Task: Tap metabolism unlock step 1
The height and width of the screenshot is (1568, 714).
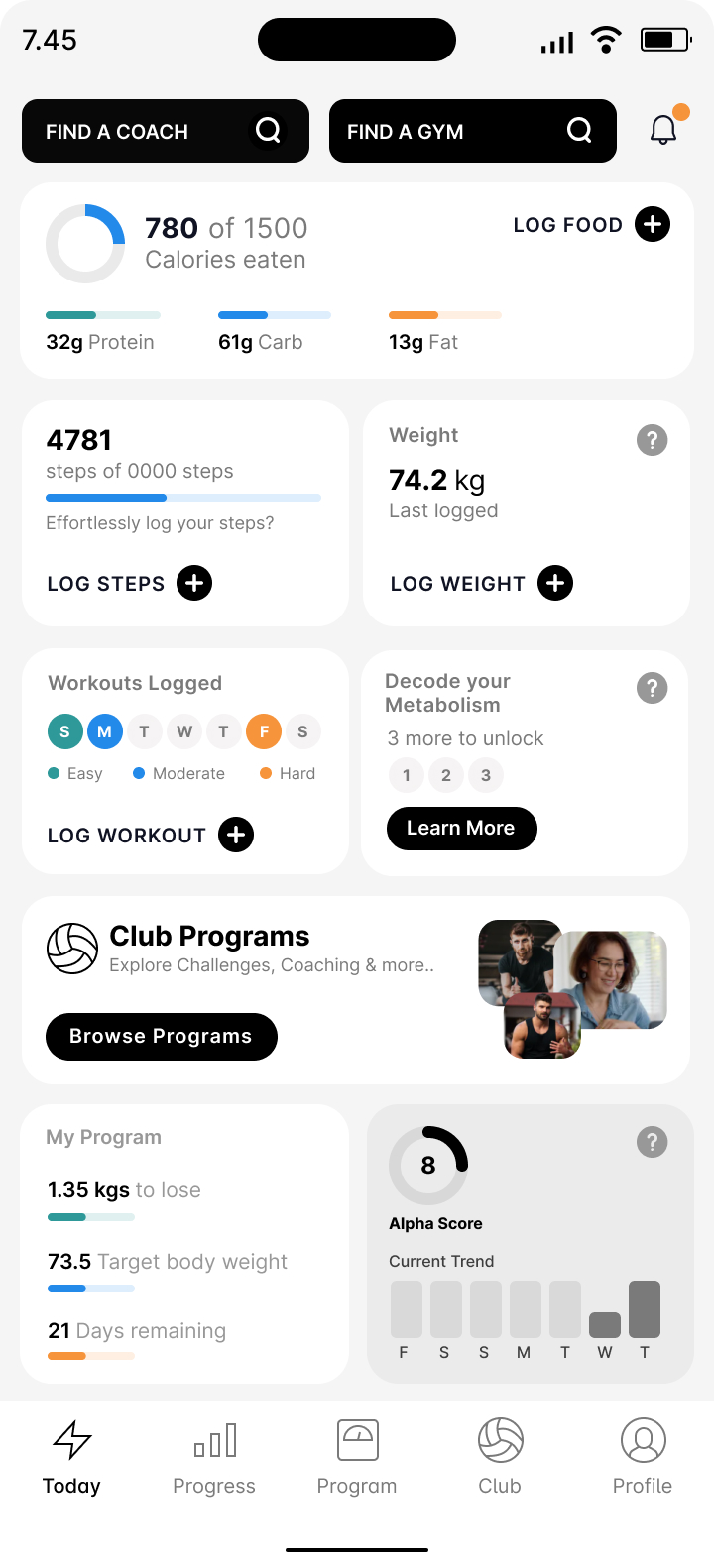Action: coord(407,776)
